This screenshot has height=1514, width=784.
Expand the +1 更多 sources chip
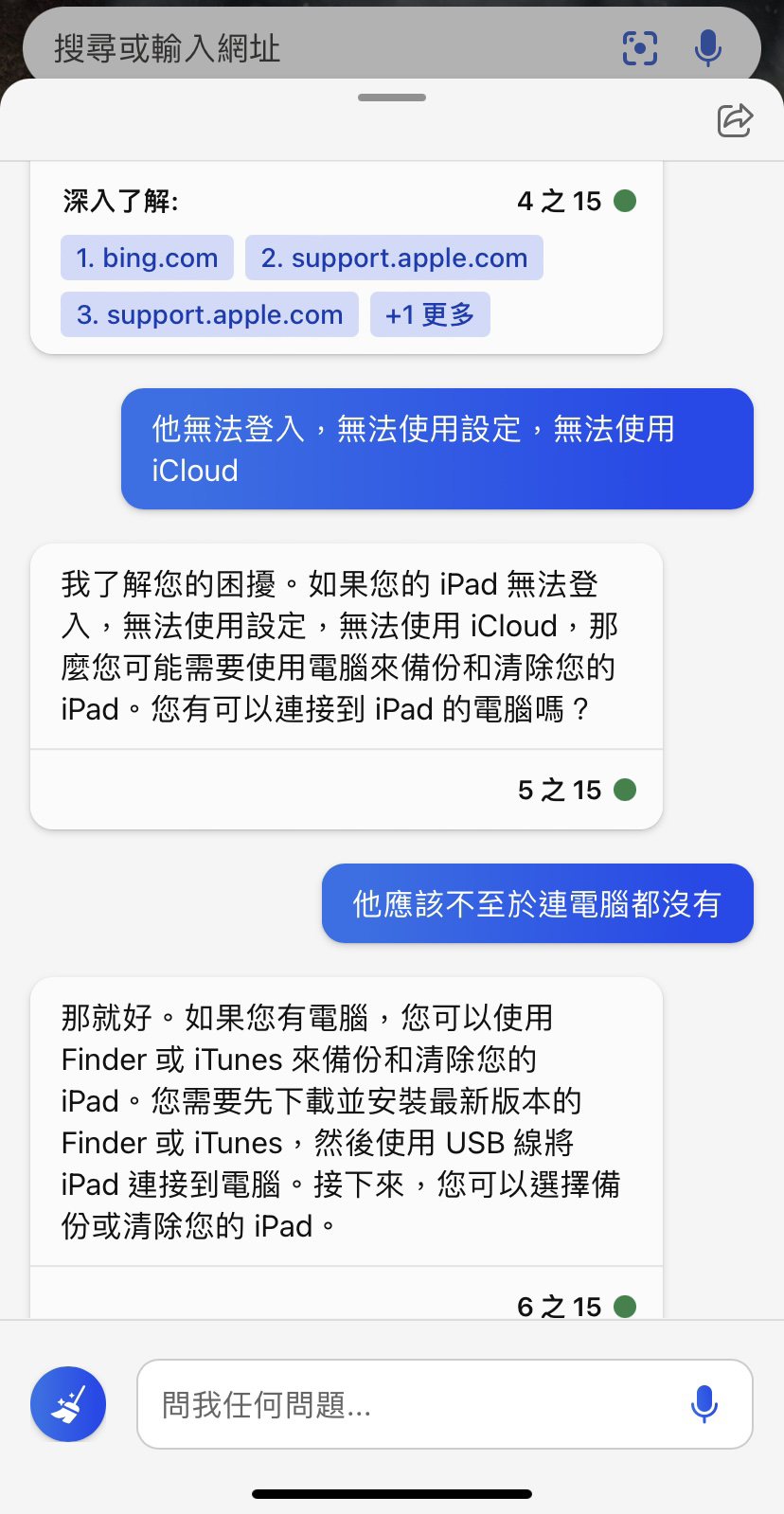[430, 314]
